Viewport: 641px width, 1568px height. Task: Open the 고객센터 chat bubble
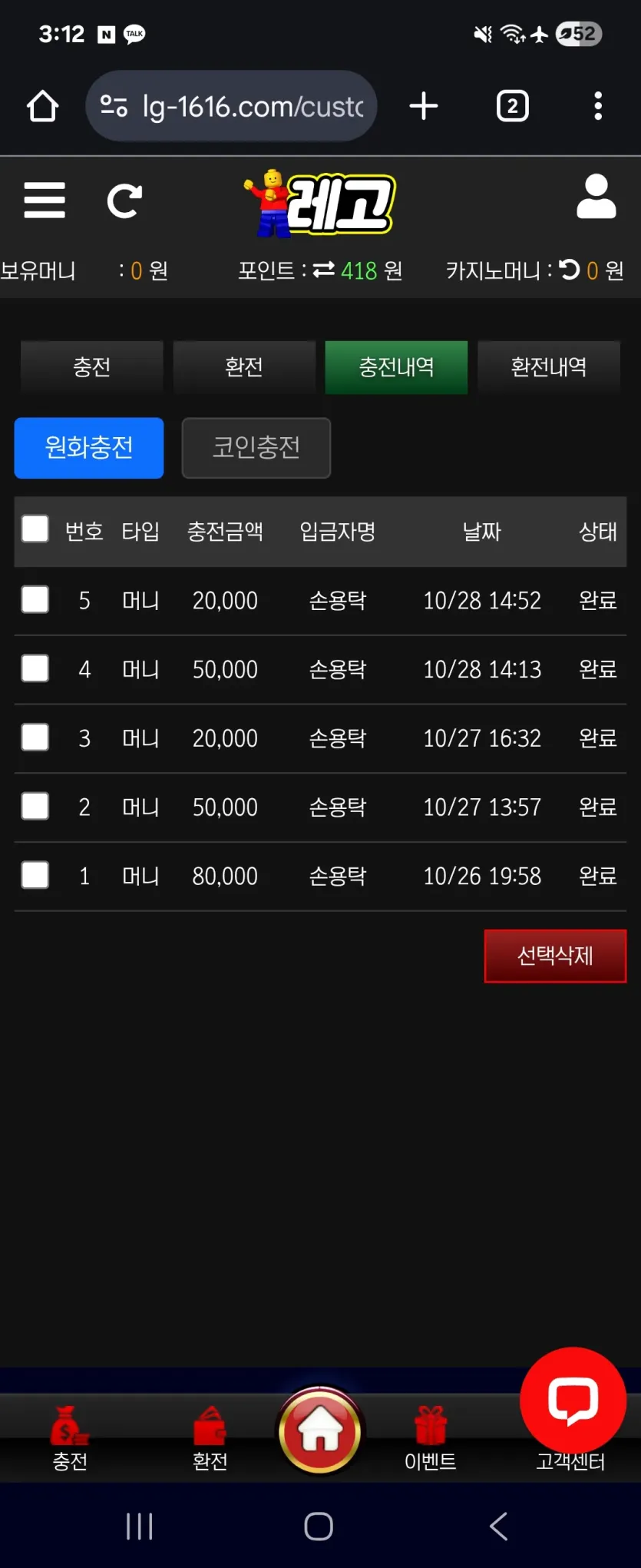click(x=573, y=1401)
